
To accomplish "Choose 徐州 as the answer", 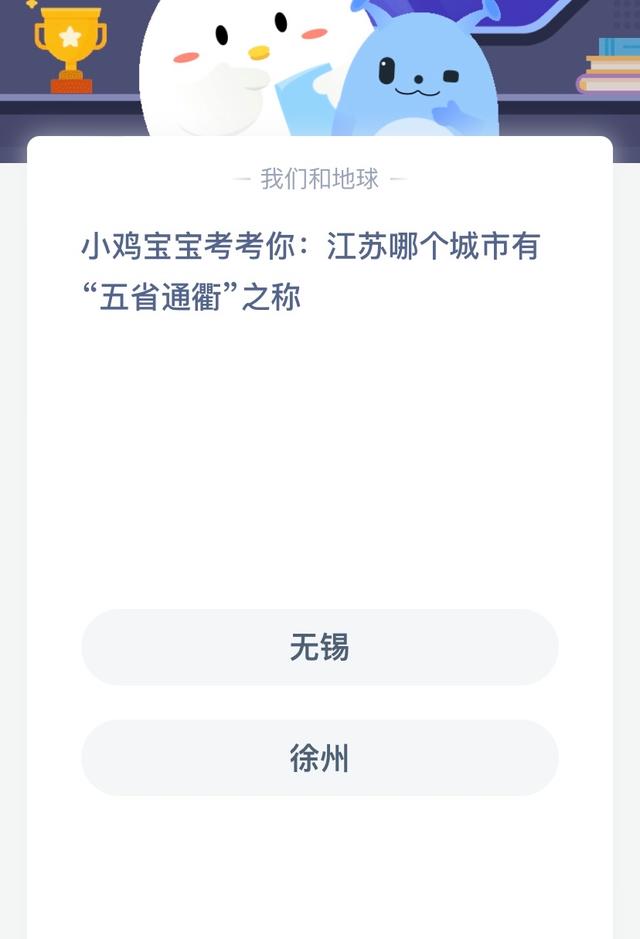I will click(319, 758).
